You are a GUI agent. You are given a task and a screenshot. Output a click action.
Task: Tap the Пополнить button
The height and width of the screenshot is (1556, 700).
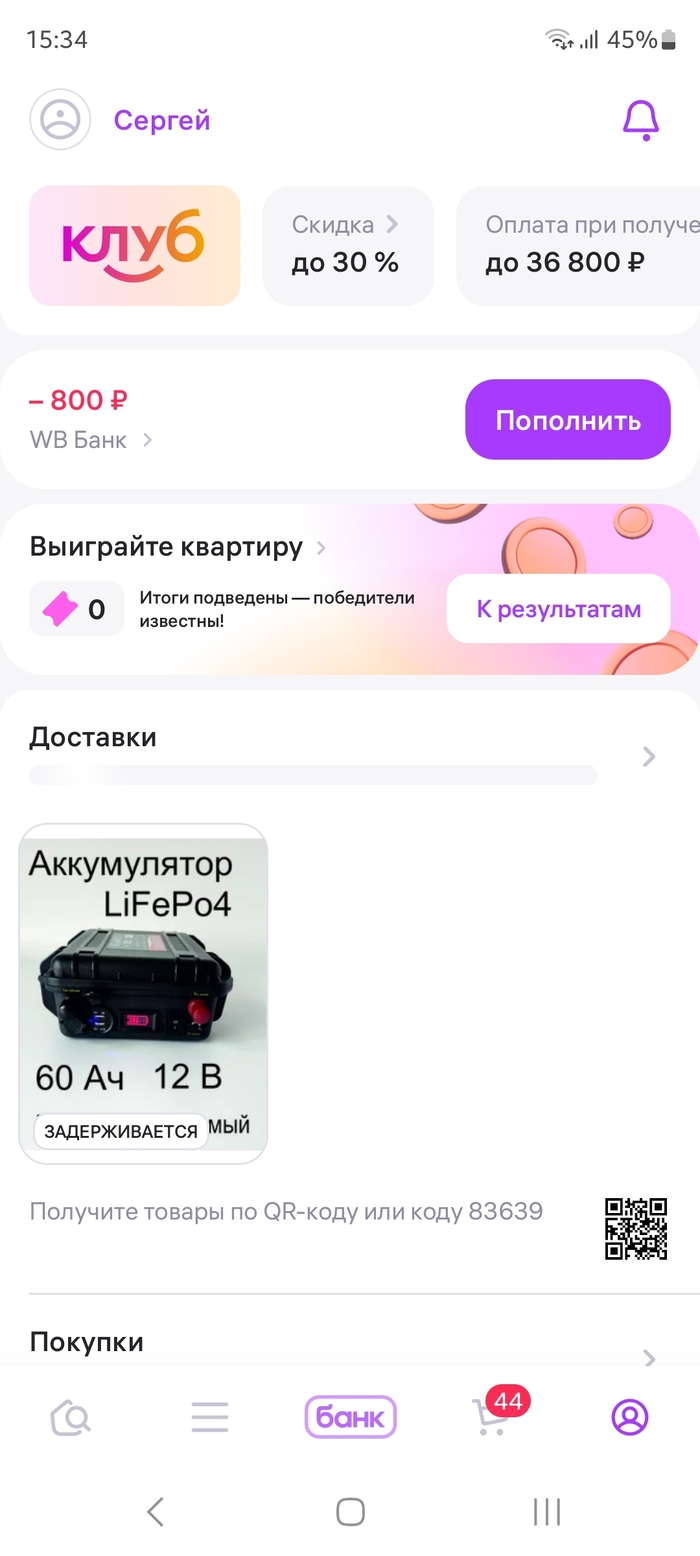(567, 420)
